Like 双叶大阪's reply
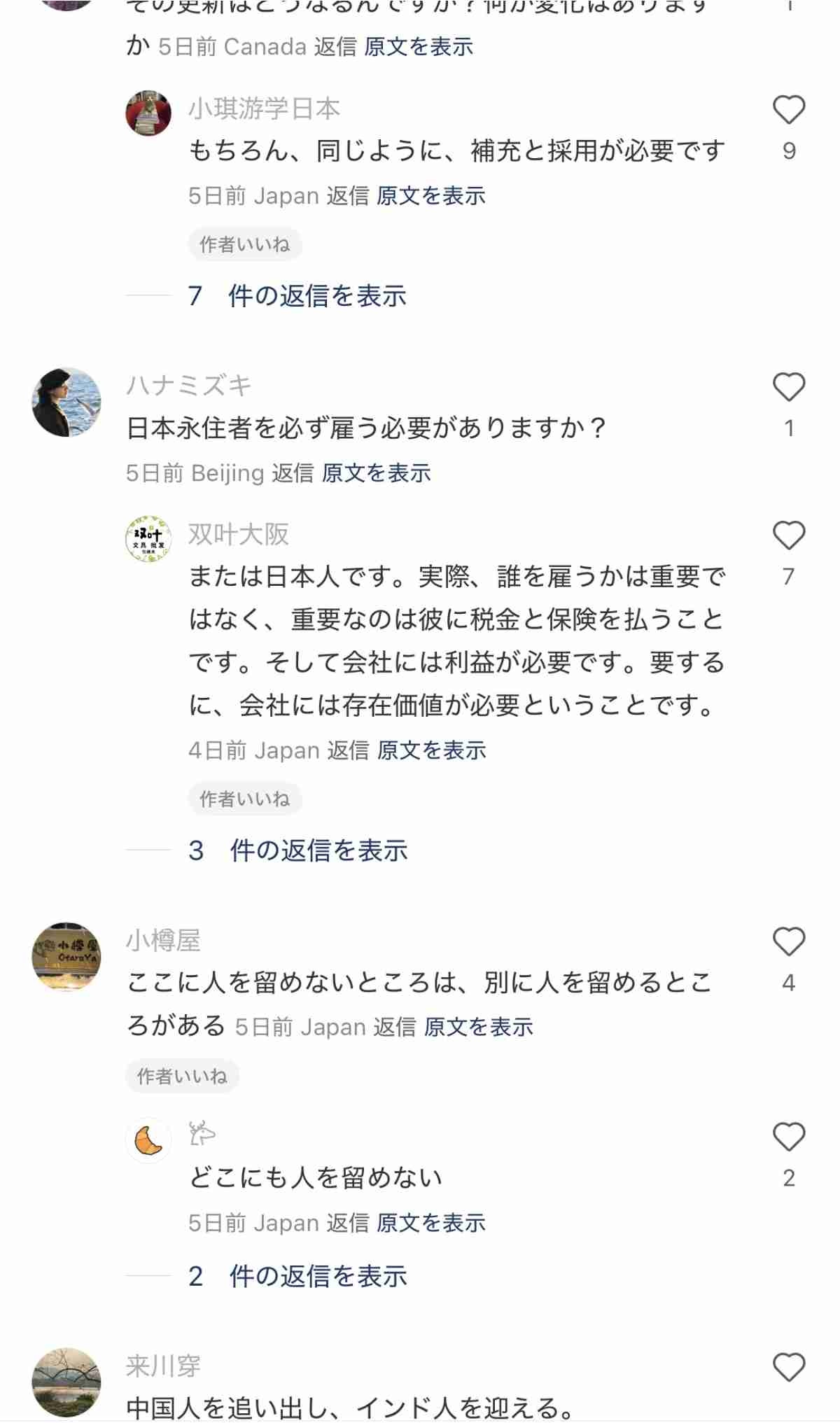 [x=788, y=535]
